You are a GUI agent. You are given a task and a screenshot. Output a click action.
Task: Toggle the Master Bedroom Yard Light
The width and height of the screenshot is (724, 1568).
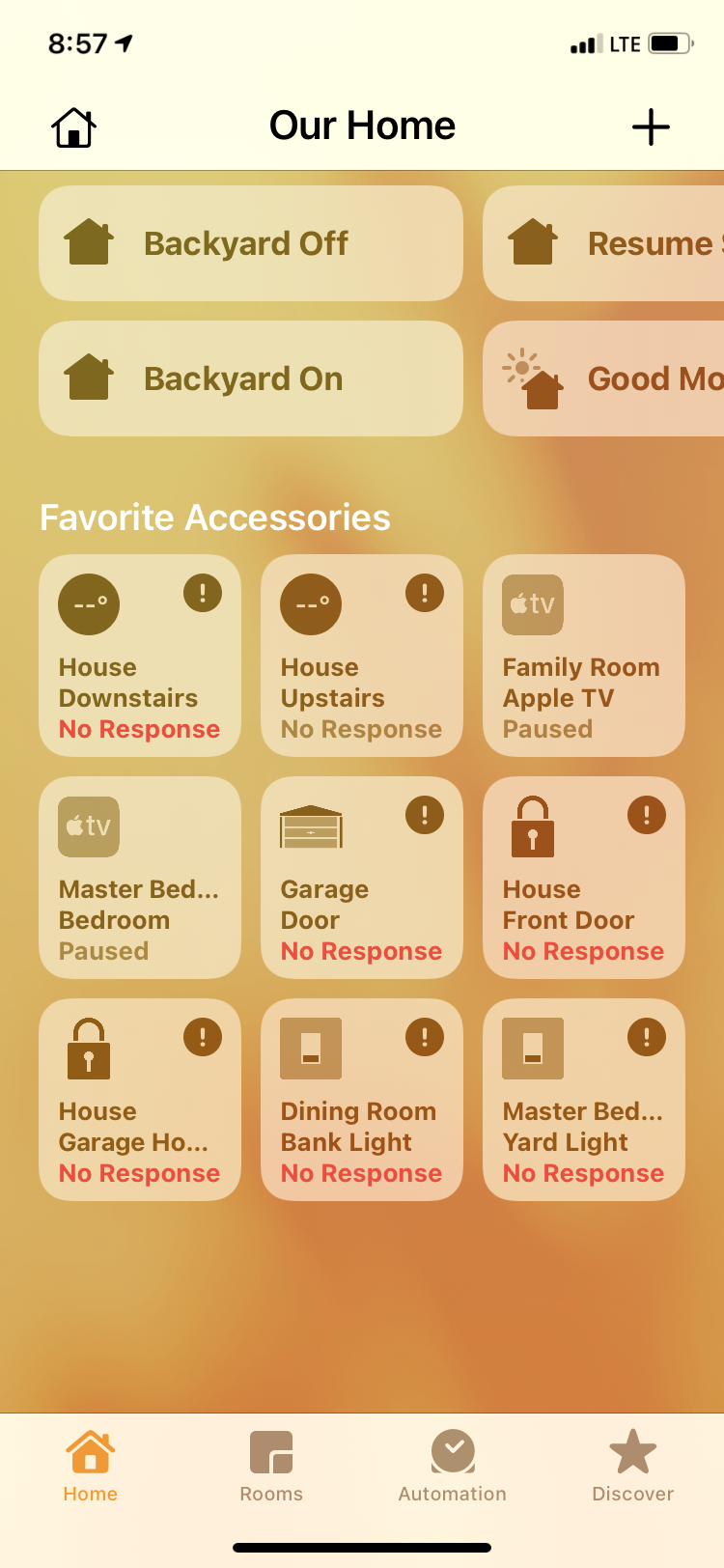584,1100
